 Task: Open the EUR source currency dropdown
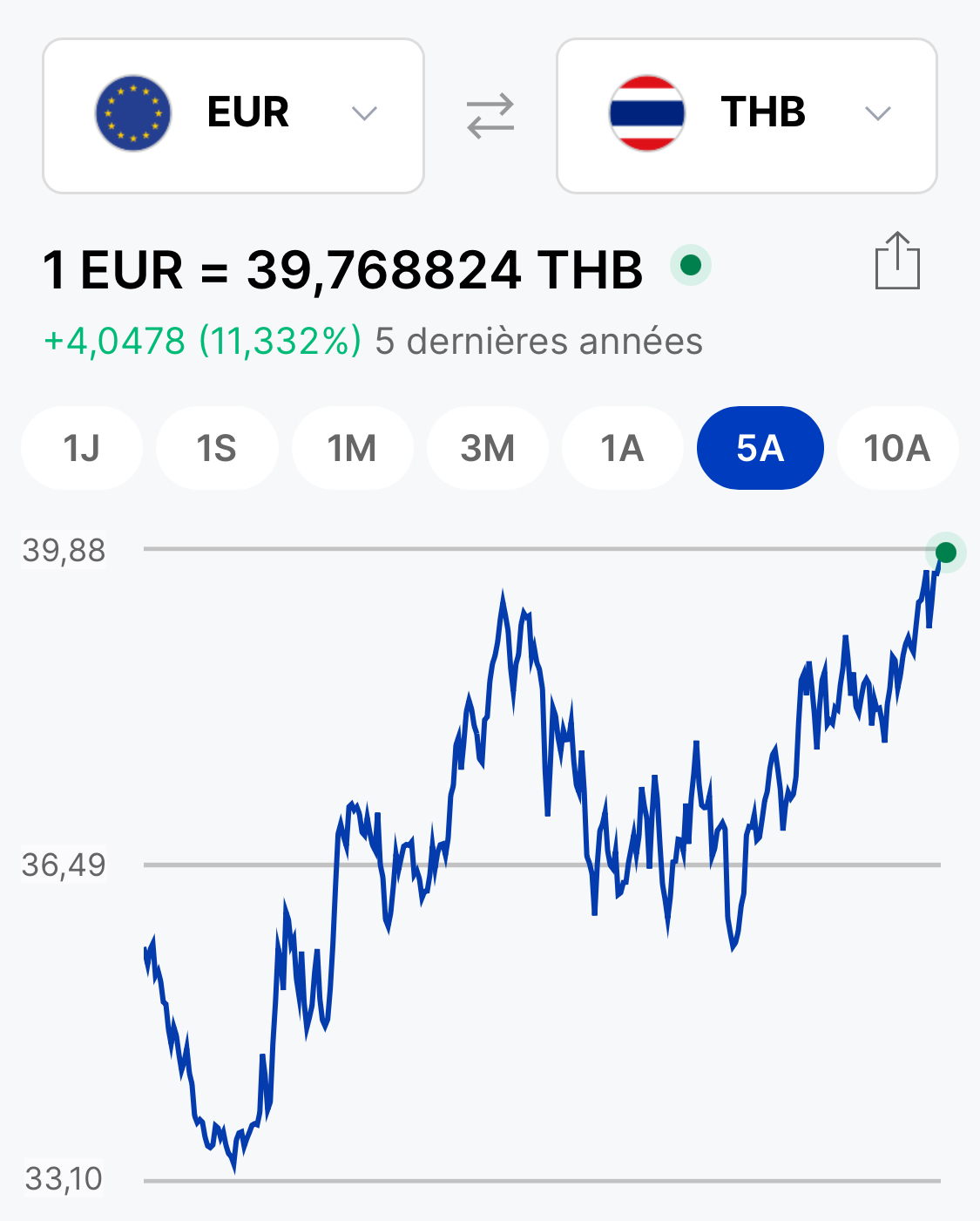[233, 115]
